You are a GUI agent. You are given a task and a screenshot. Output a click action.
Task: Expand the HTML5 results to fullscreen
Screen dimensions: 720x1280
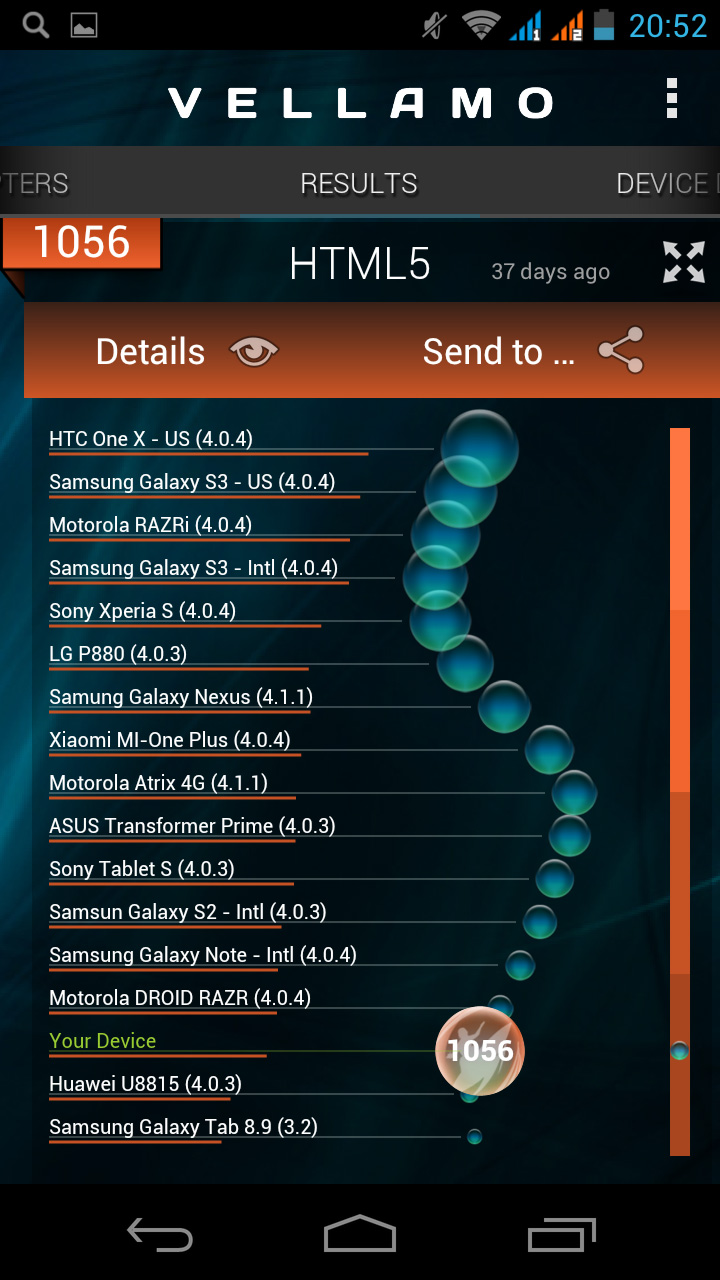[x=684, y=262]
